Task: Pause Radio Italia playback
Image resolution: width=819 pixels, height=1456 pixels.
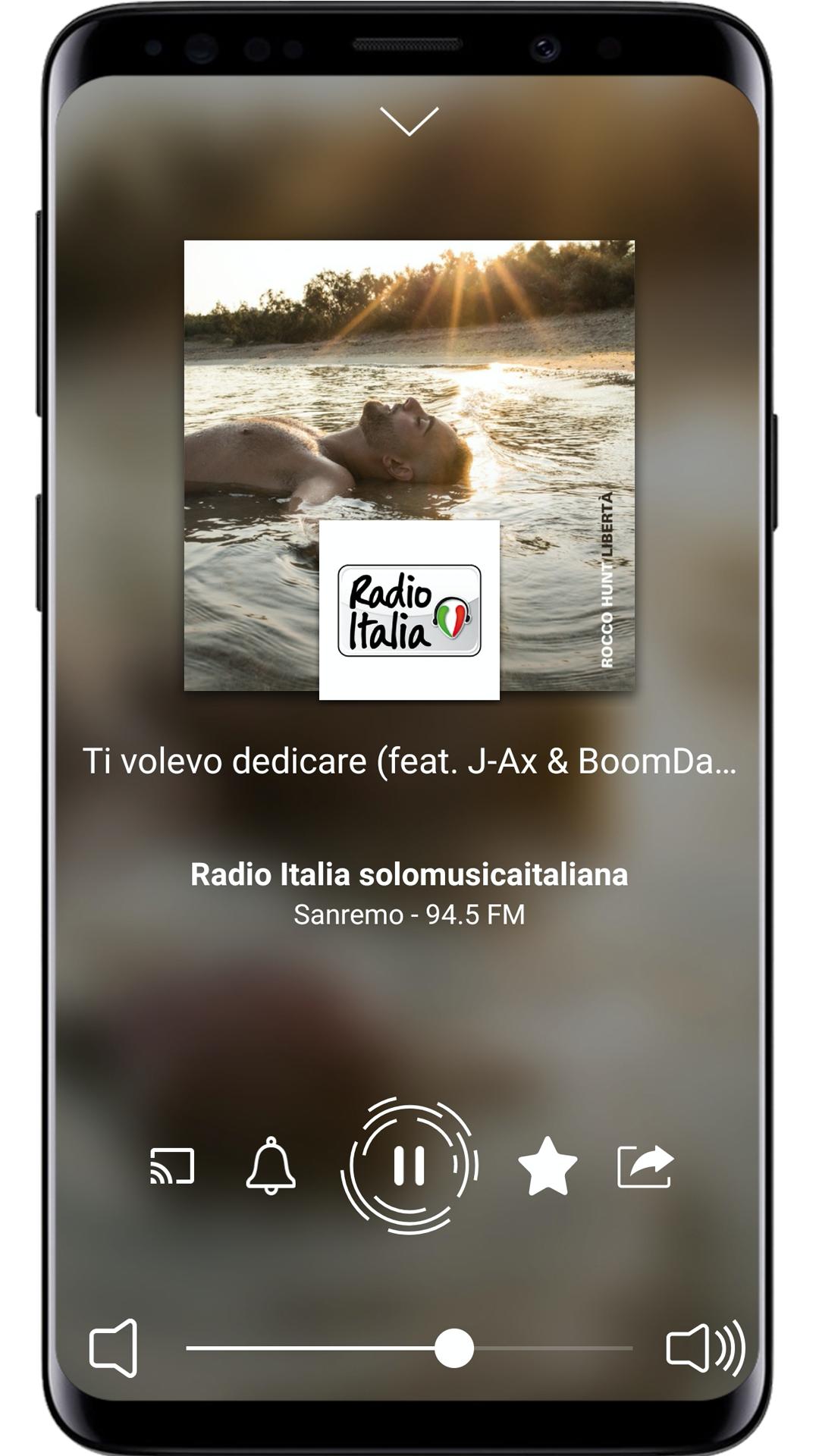Action: (x=409, y=1166)
